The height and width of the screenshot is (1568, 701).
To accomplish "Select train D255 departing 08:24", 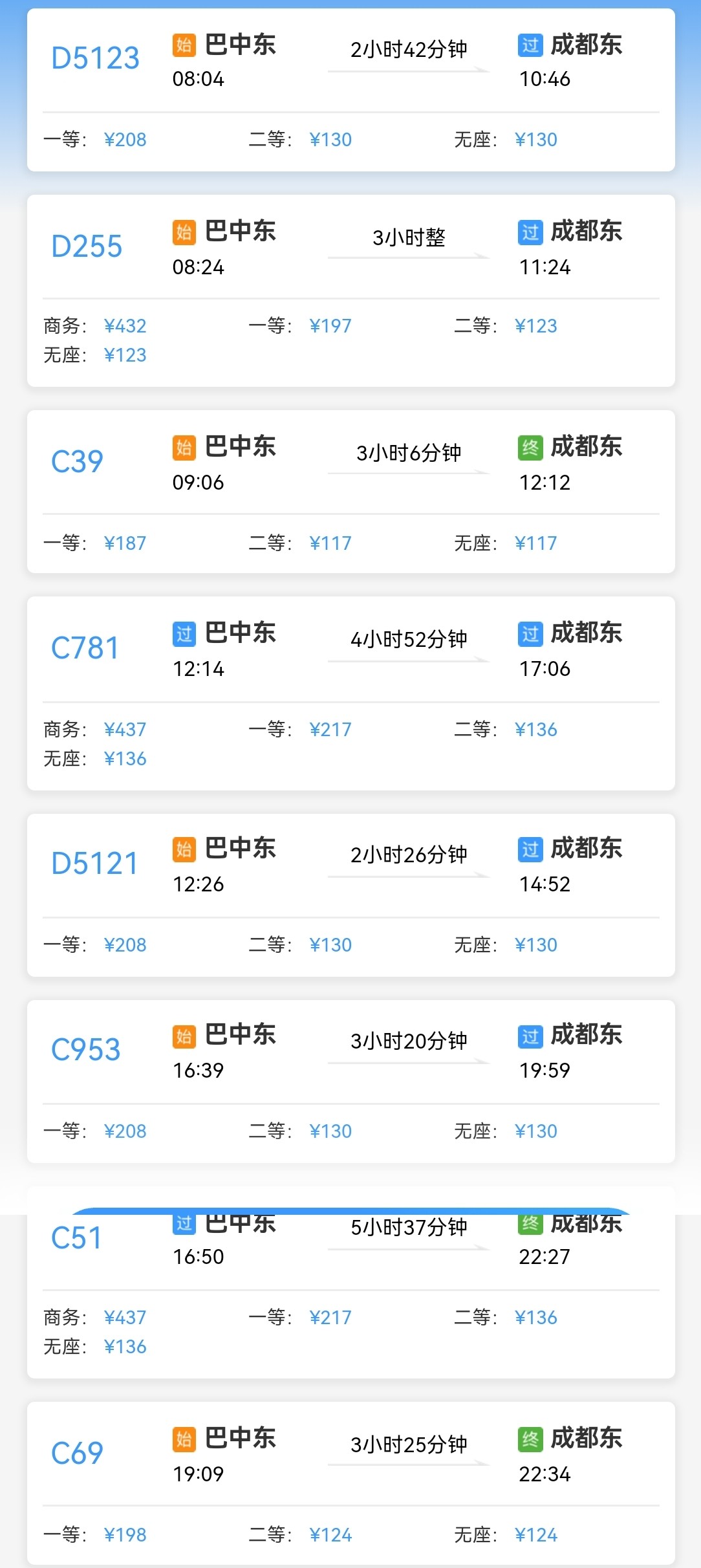I will tap(350, 290).
